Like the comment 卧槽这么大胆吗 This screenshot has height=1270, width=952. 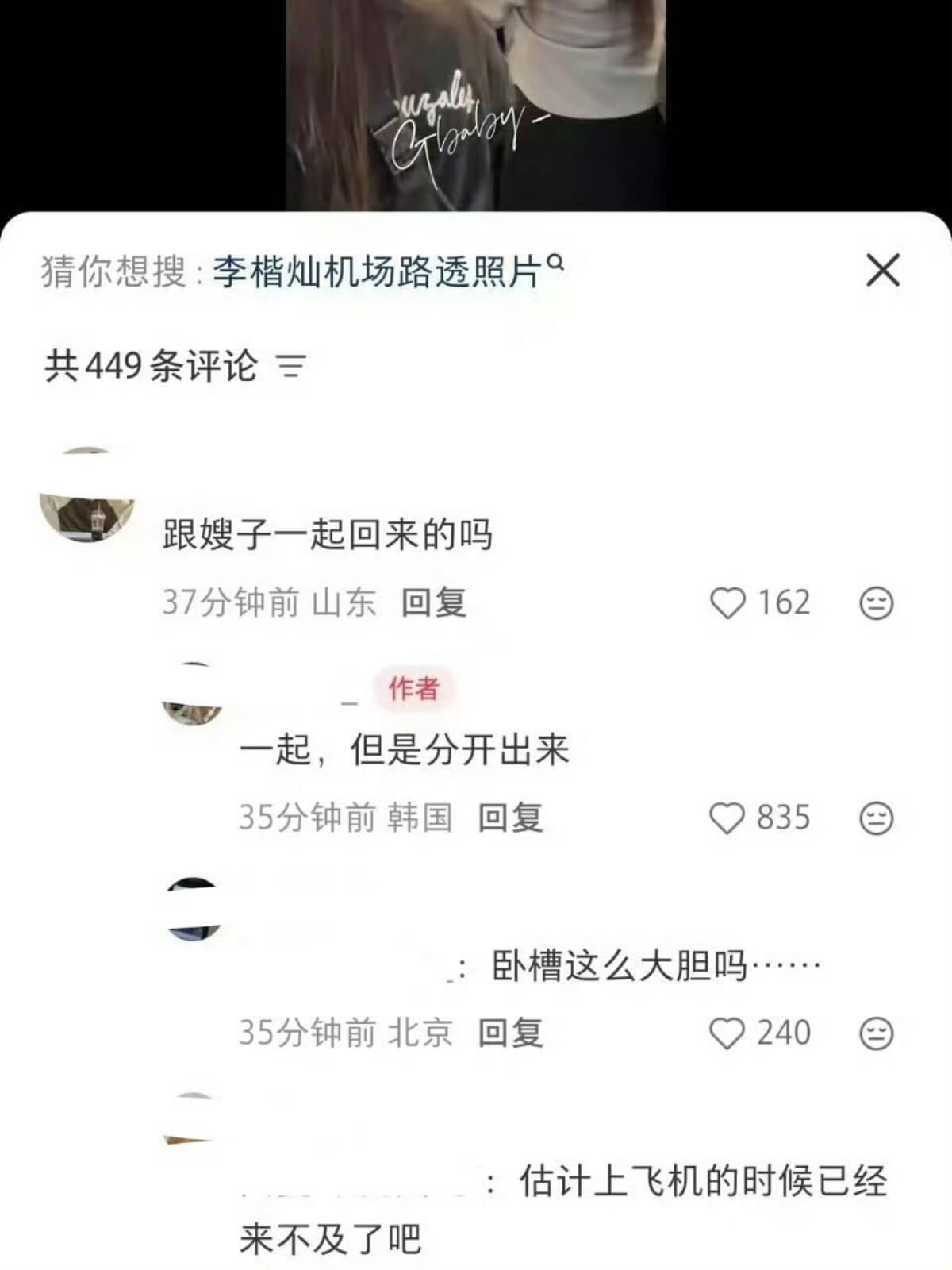[727, 1033]
